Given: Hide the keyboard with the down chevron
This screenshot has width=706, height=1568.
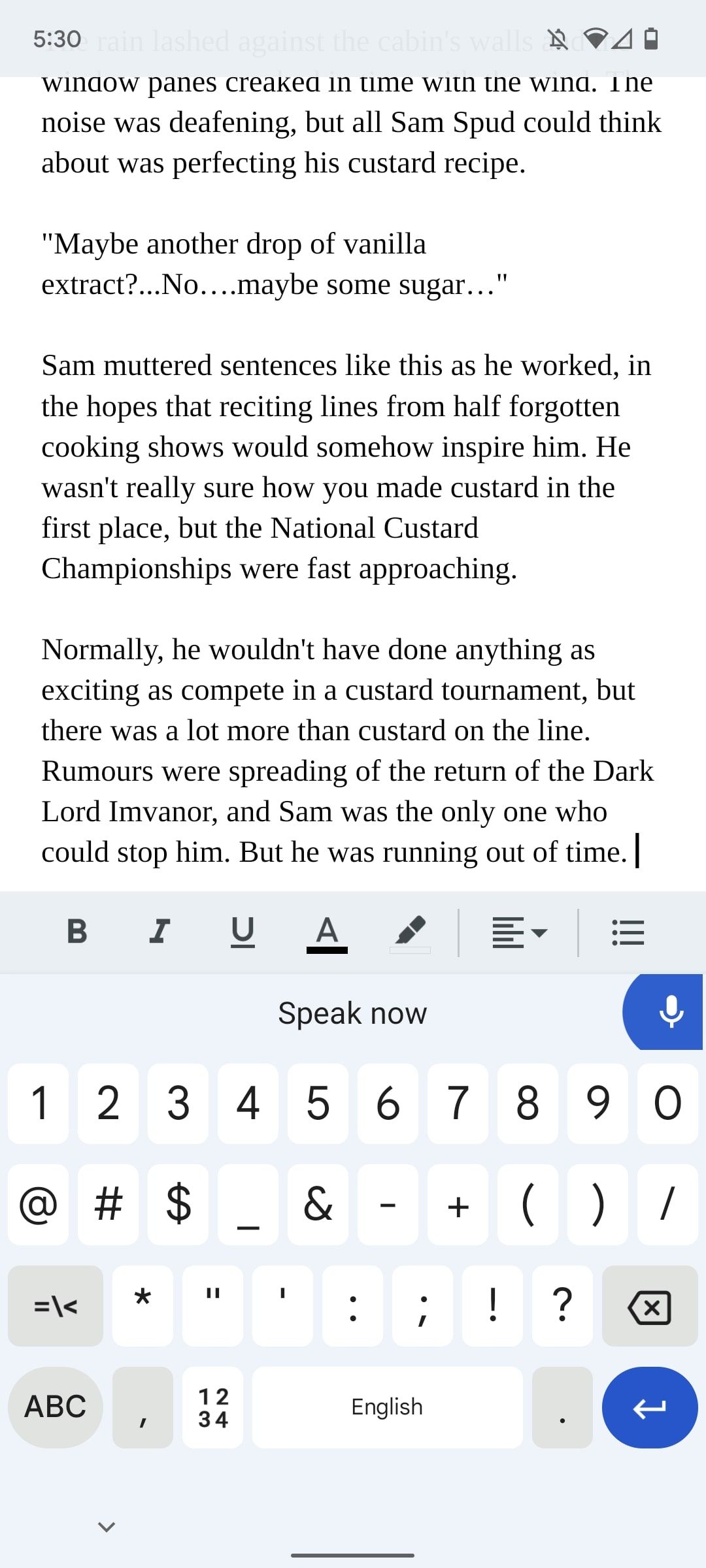Looking at the screenshot, I should pyautogui.click(x=106, y=1527).
